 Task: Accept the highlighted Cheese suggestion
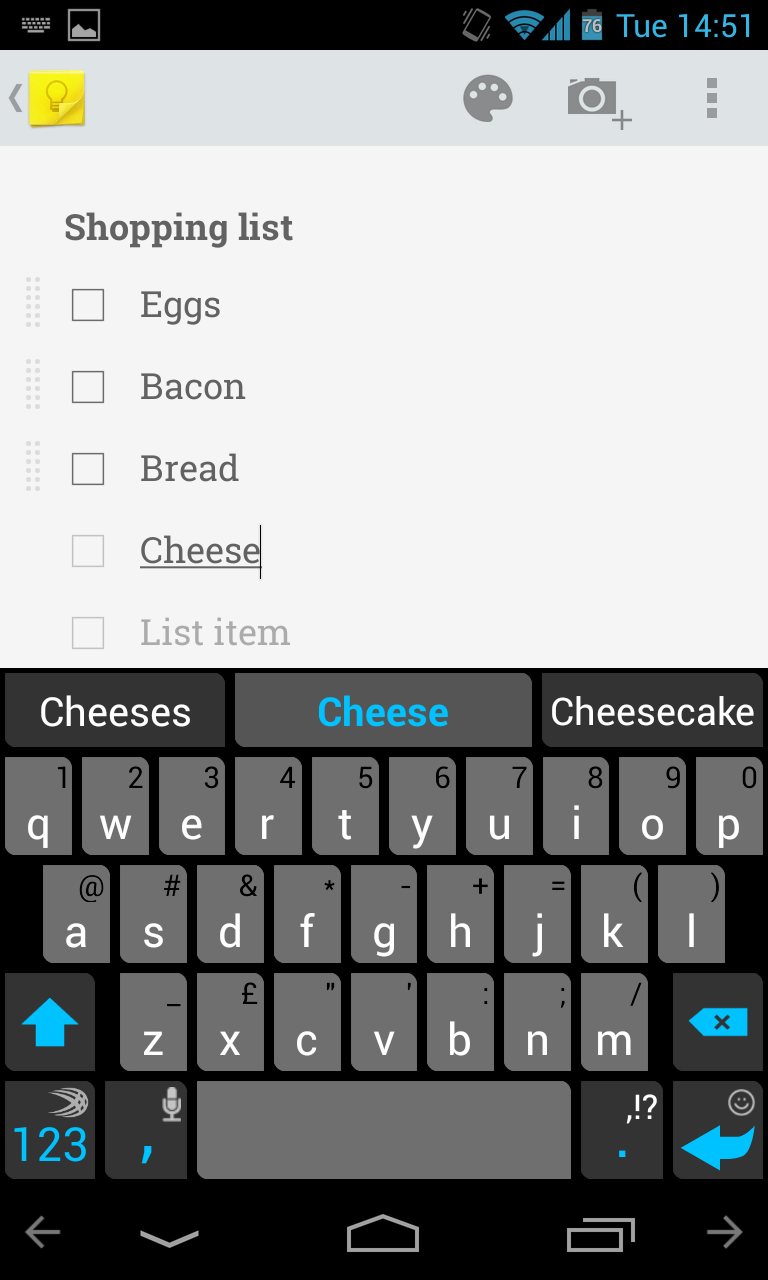click(383, 711)
